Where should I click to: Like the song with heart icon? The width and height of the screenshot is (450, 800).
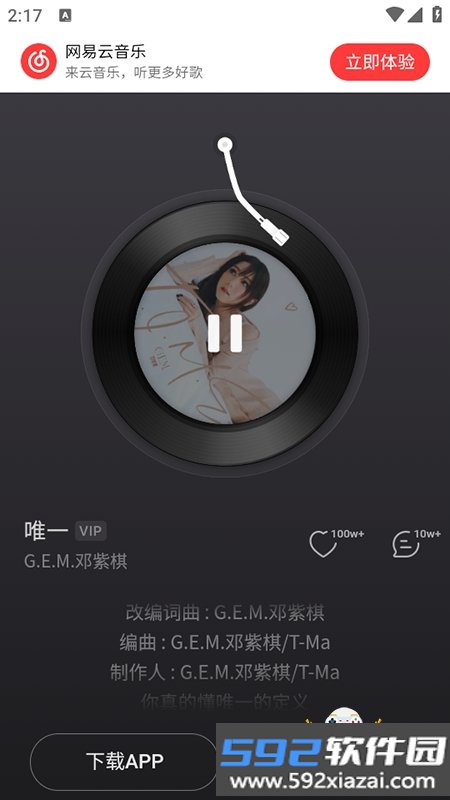[x=323, y=544]
